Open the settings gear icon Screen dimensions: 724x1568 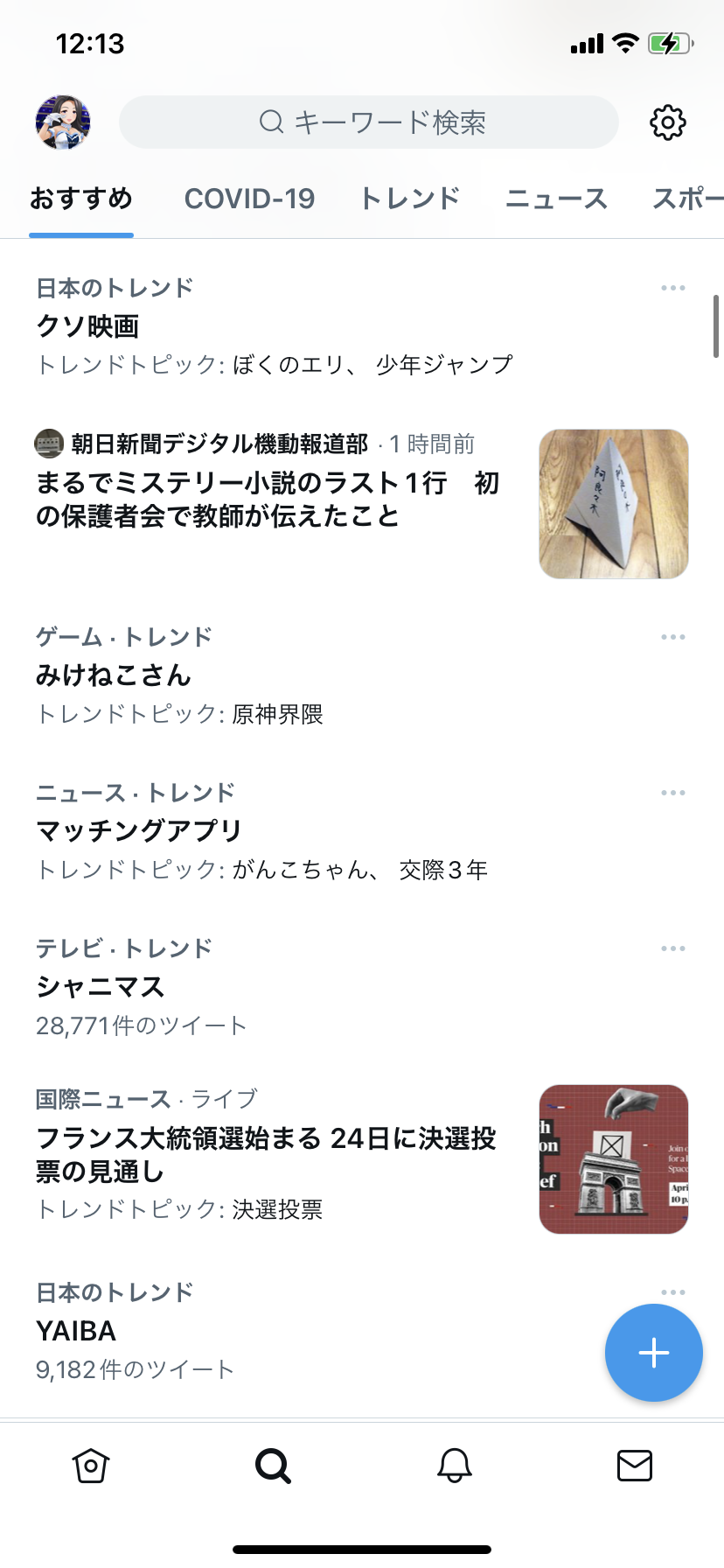pos(668,122)
